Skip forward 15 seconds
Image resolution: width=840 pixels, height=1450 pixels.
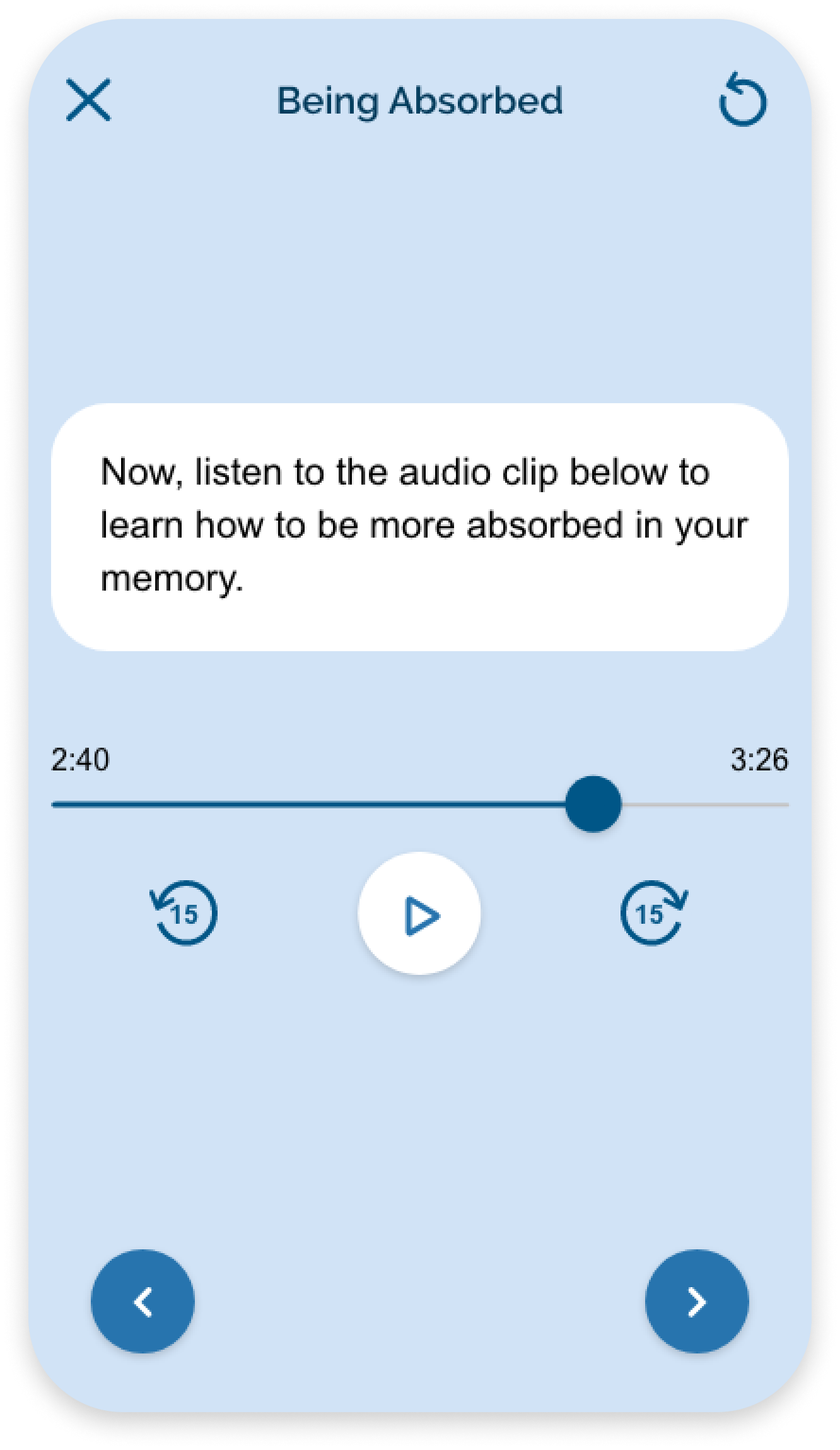[x=654, y=912]
